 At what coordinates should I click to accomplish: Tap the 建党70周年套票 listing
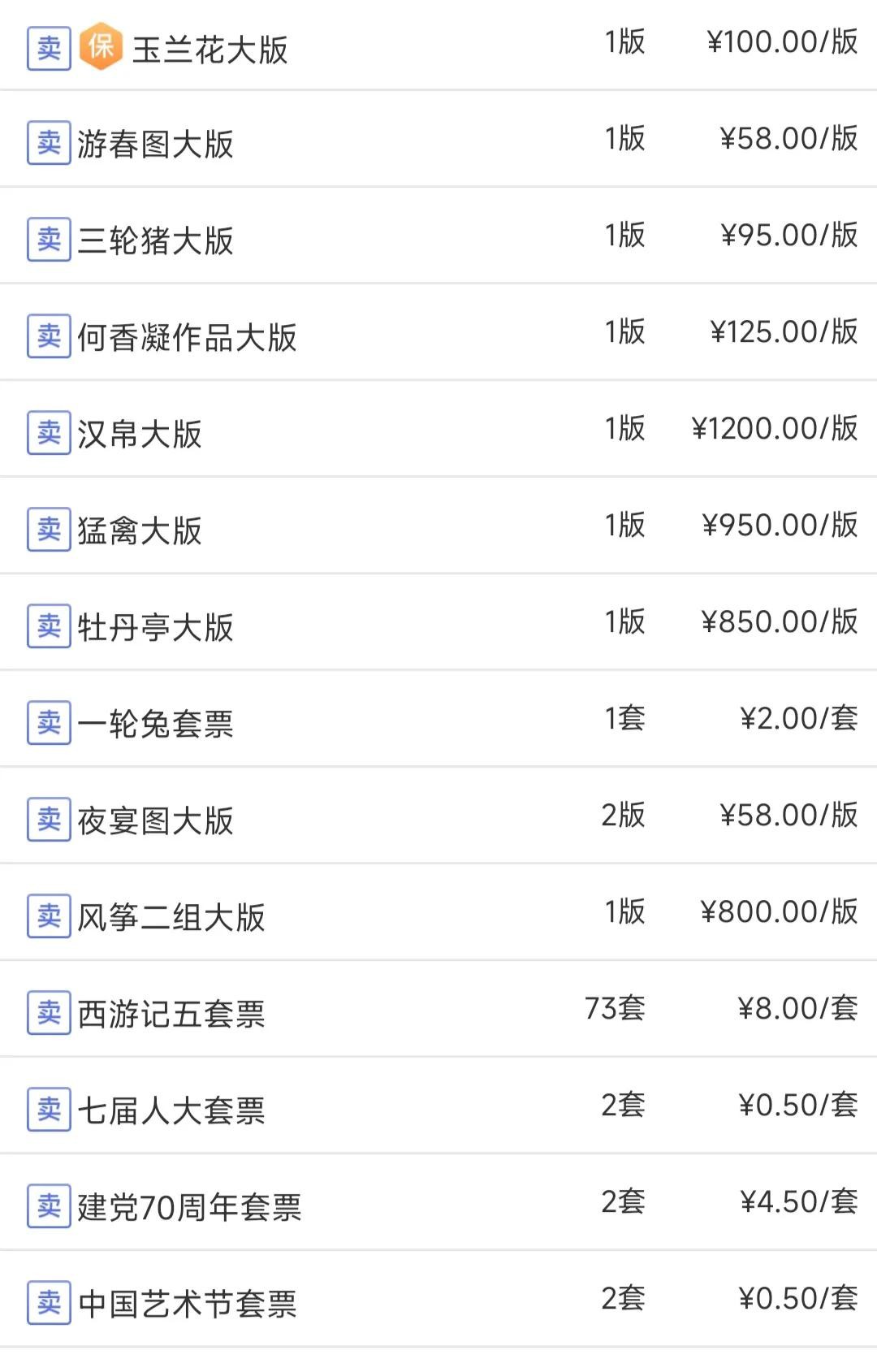[x=189, y=1207]
